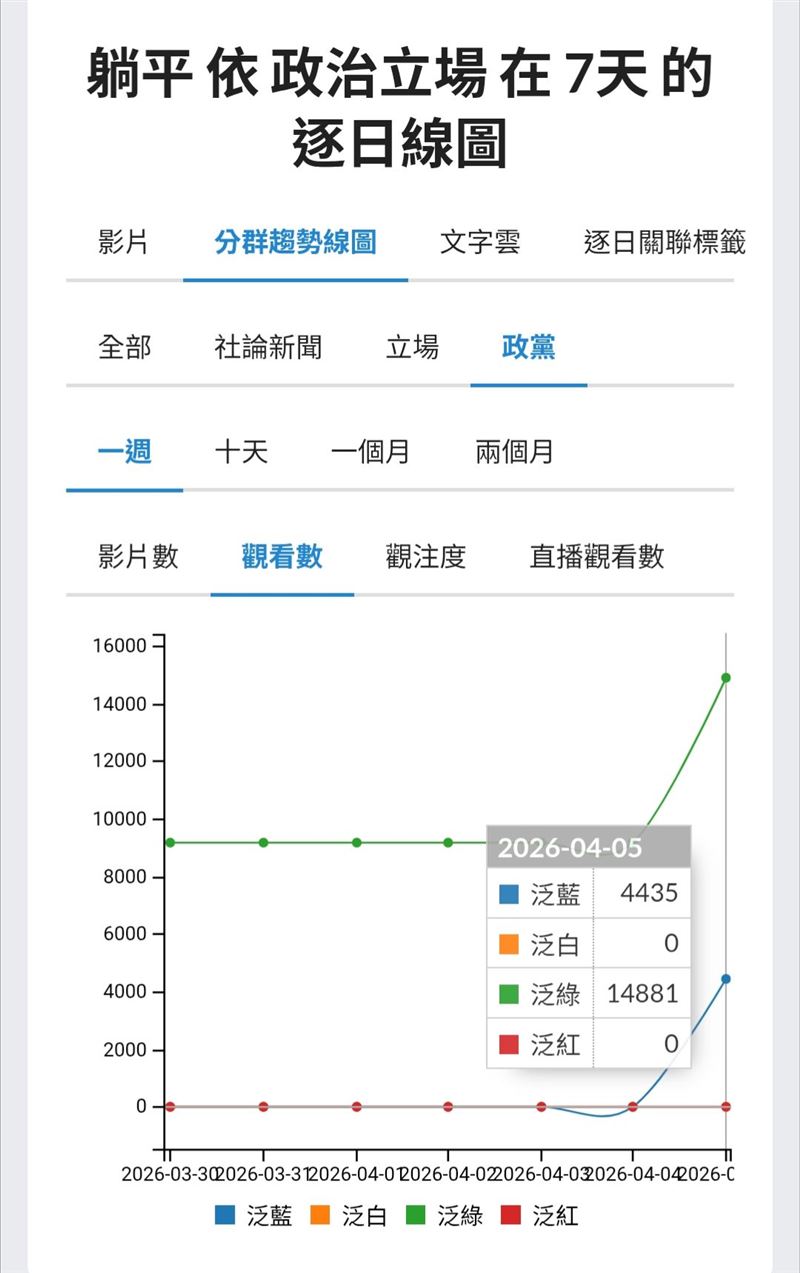The image size is (800, 1273).
Task: Switch to 兩個月 time range
Action: pyautogui.click(x=514, y=452)
